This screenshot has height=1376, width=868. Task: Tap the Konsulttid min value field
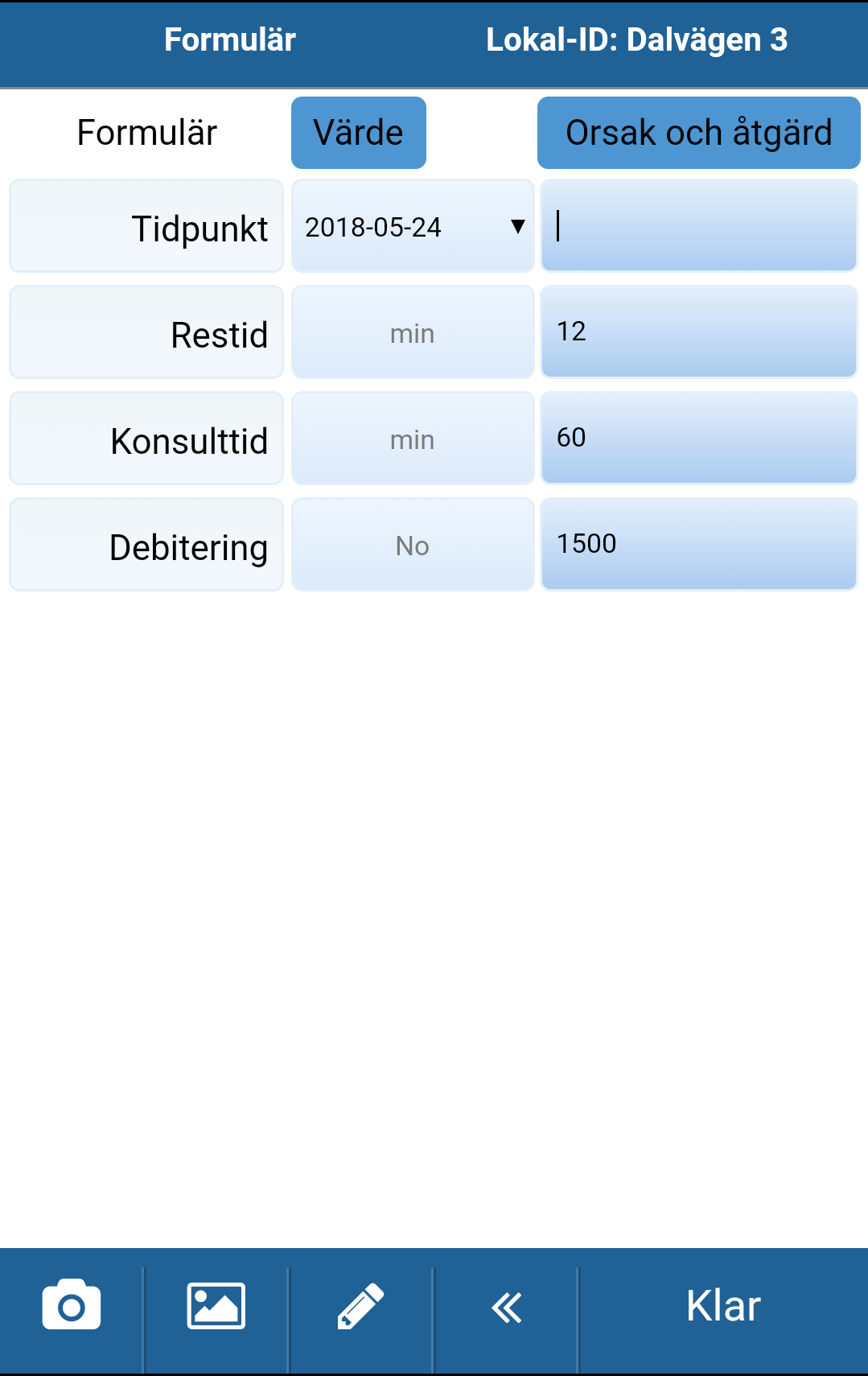click(x=413, y=439)
